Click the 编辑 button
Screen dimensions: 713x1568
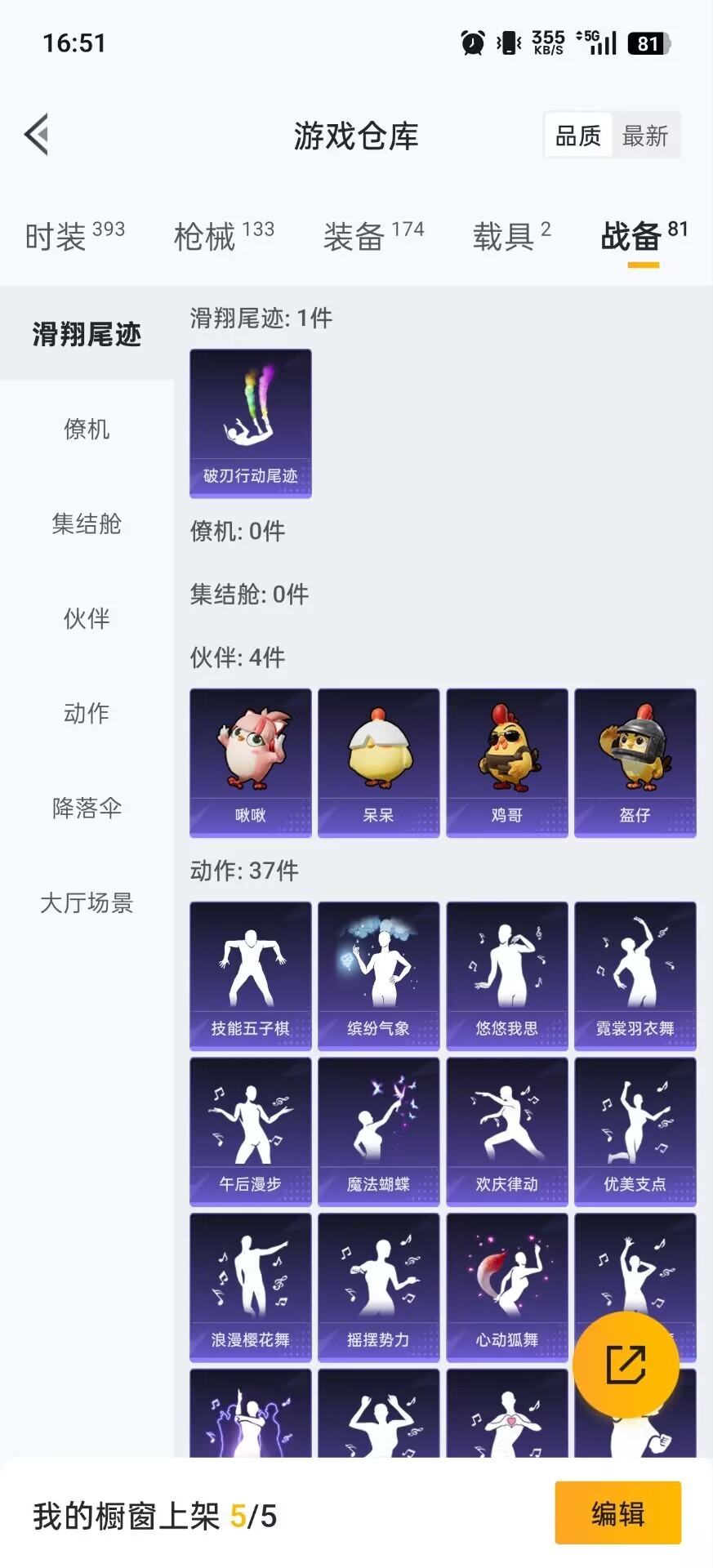tap(618, 1513)
